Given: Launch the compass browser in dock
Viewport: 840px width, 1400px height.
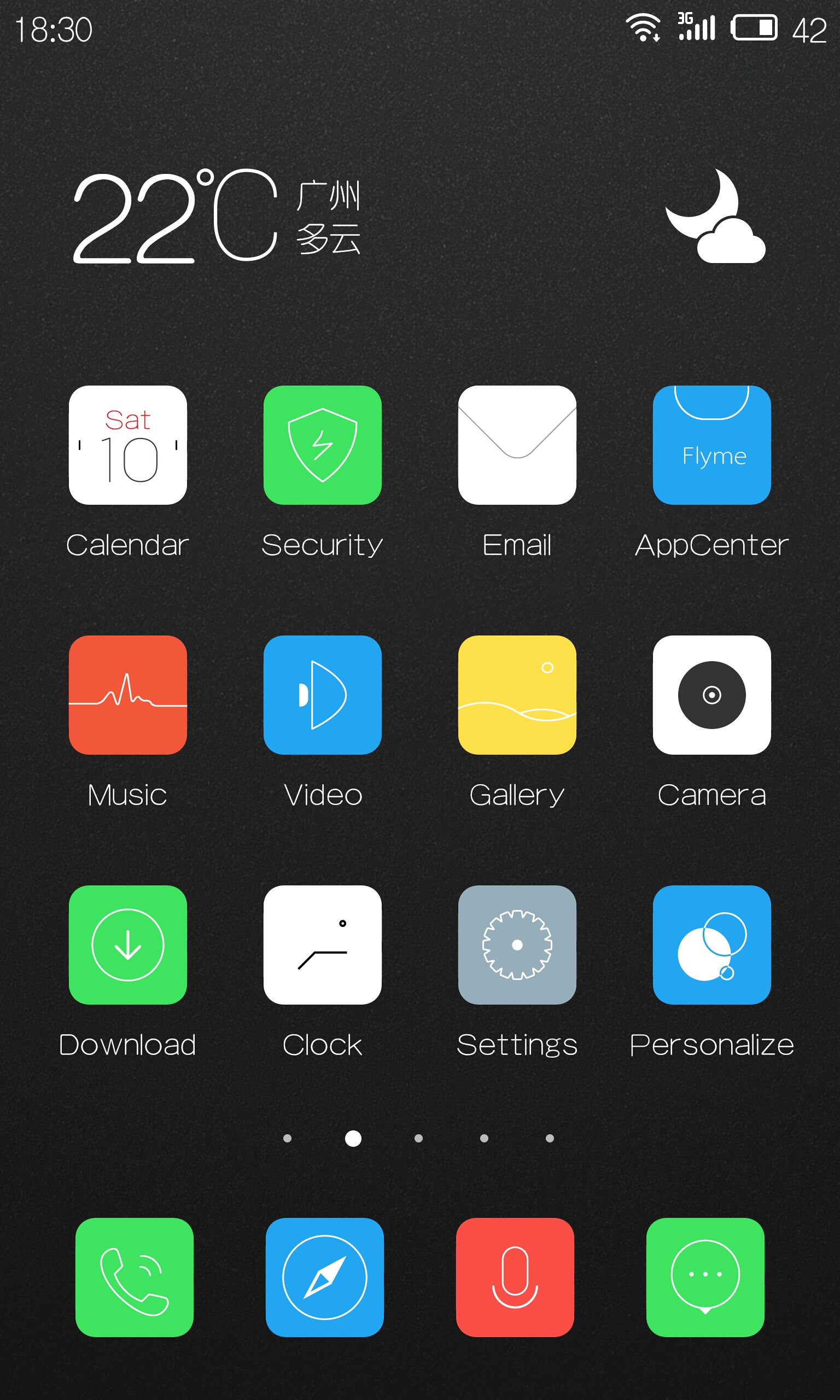Looking at the screenshot, I should tap(325, 1277).
